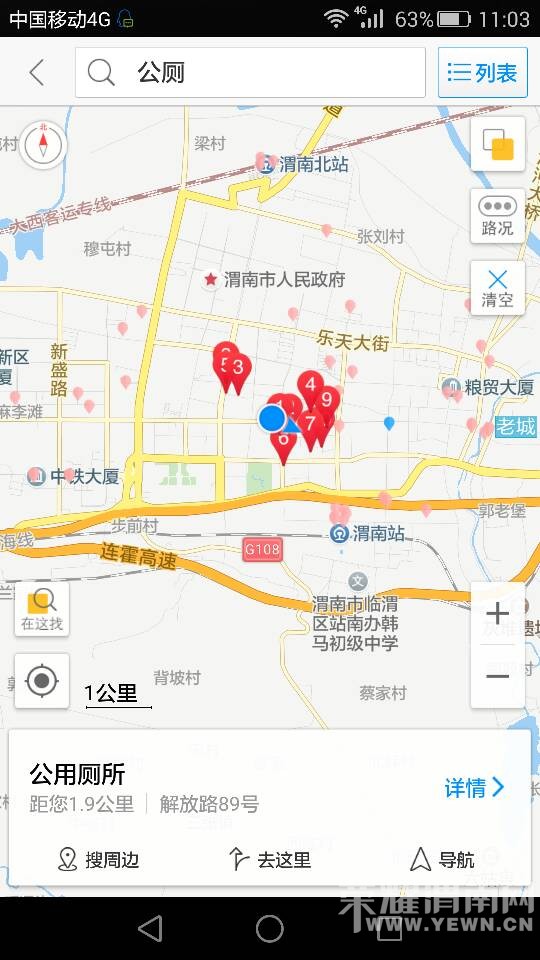This screenshot has width=540, height=960.
Task: Go back with the top-left arrow
Action: [x=37, y=73]
